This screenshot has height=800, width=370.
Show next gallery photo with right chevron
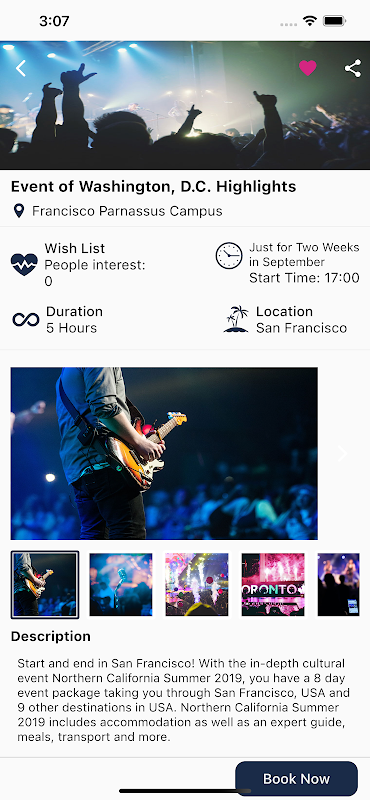coord(342,454)
